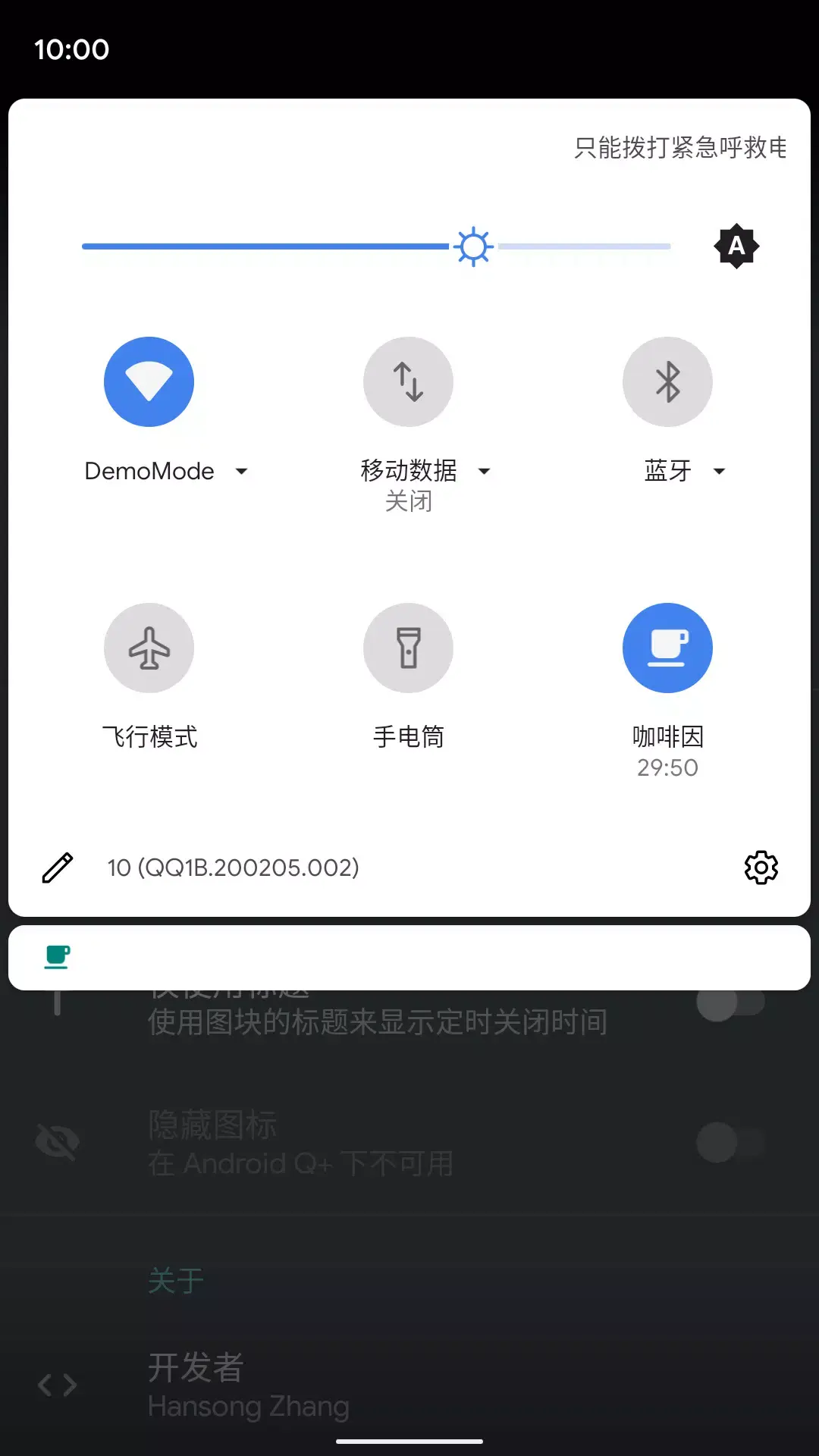Tap the DemoMode Wi-Fi tile icon
The height and width of the screenshot is (1456, 819).
click(149, 381)
